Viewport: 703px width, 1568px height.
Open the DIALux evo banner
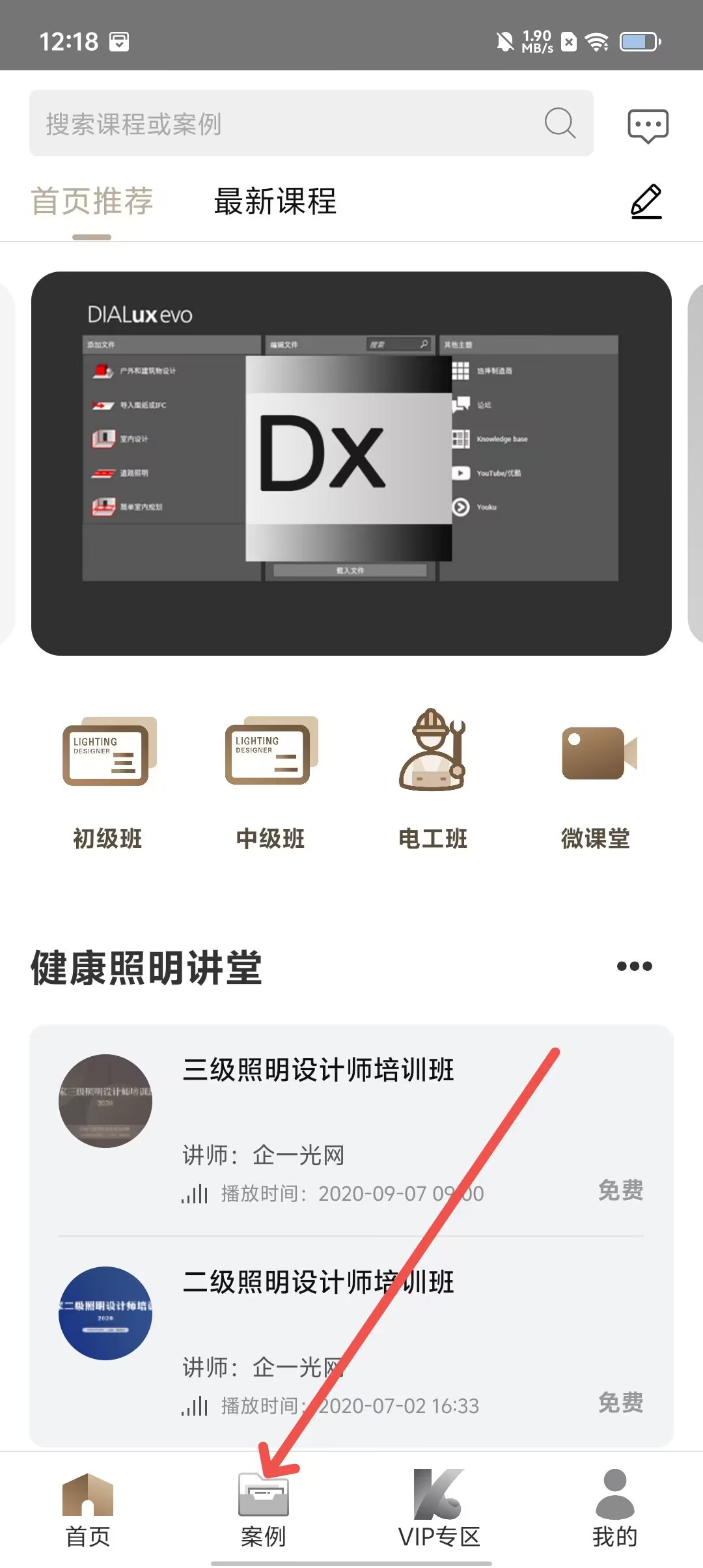click(351, 463)
